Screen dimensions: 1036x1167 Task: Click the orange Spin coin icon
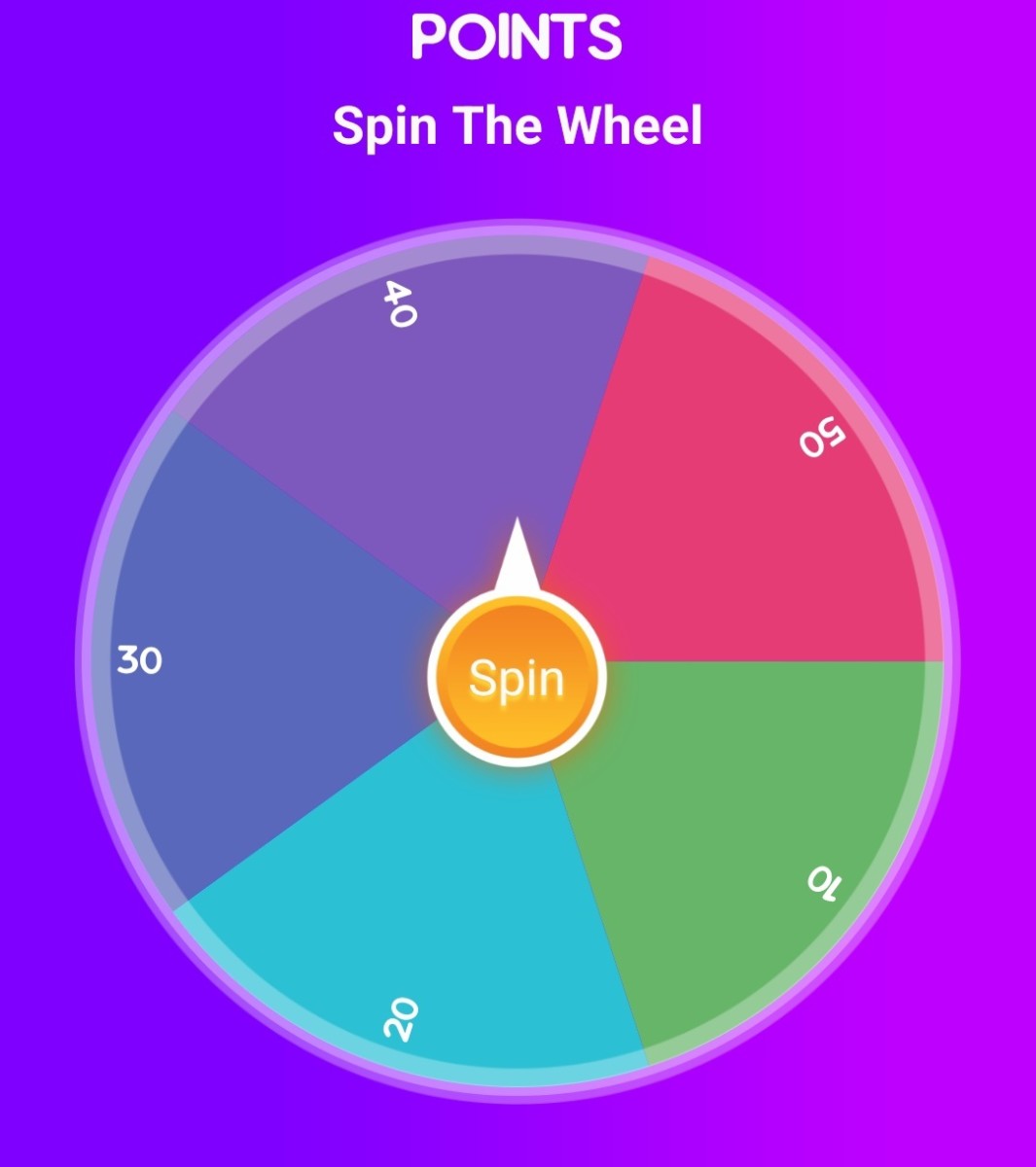(517, 678)
